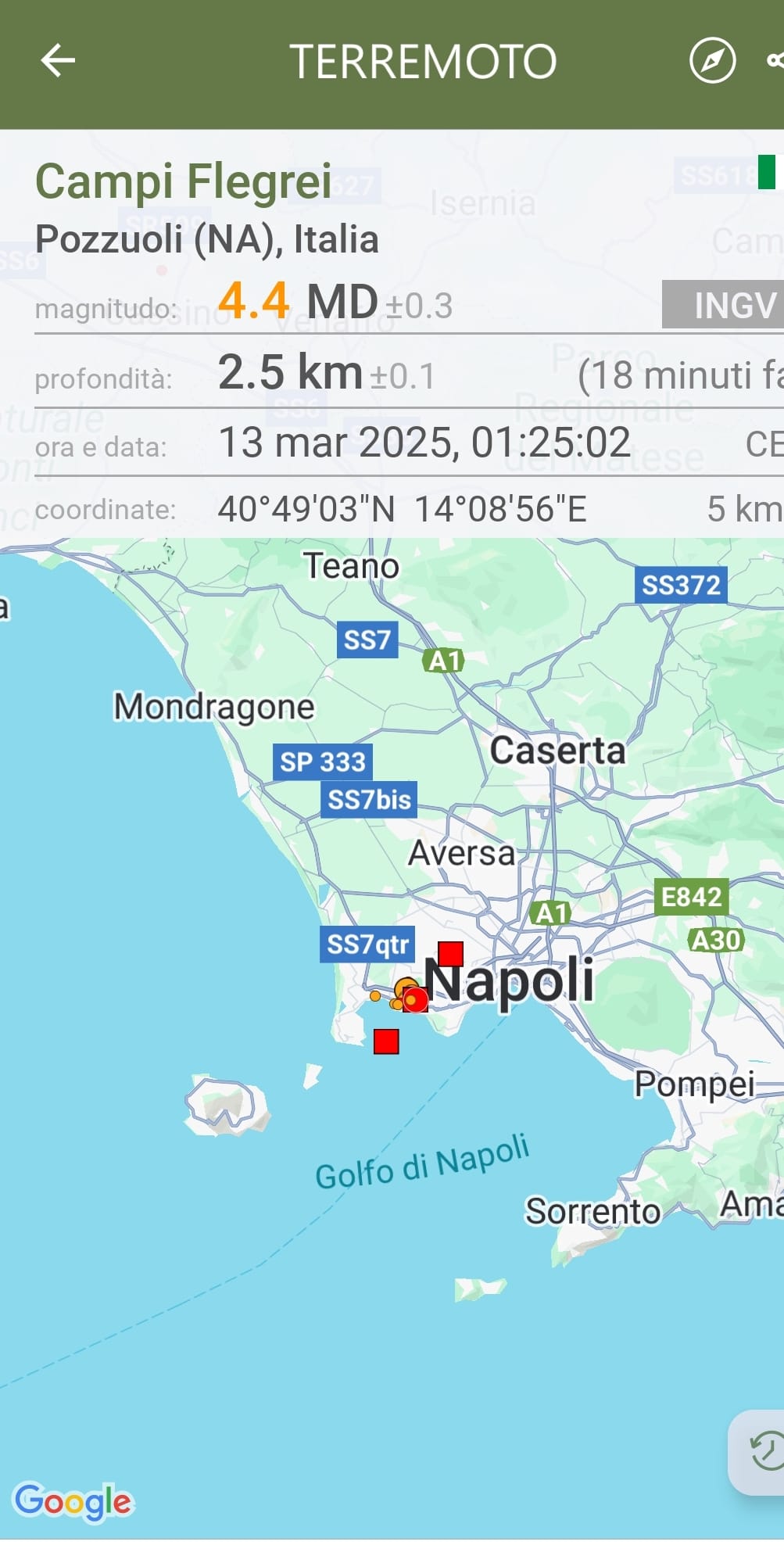Select the red square marker in the sea
Image resolution: width=784 pixels, height=1552 pixels.
click(386, 1041)
